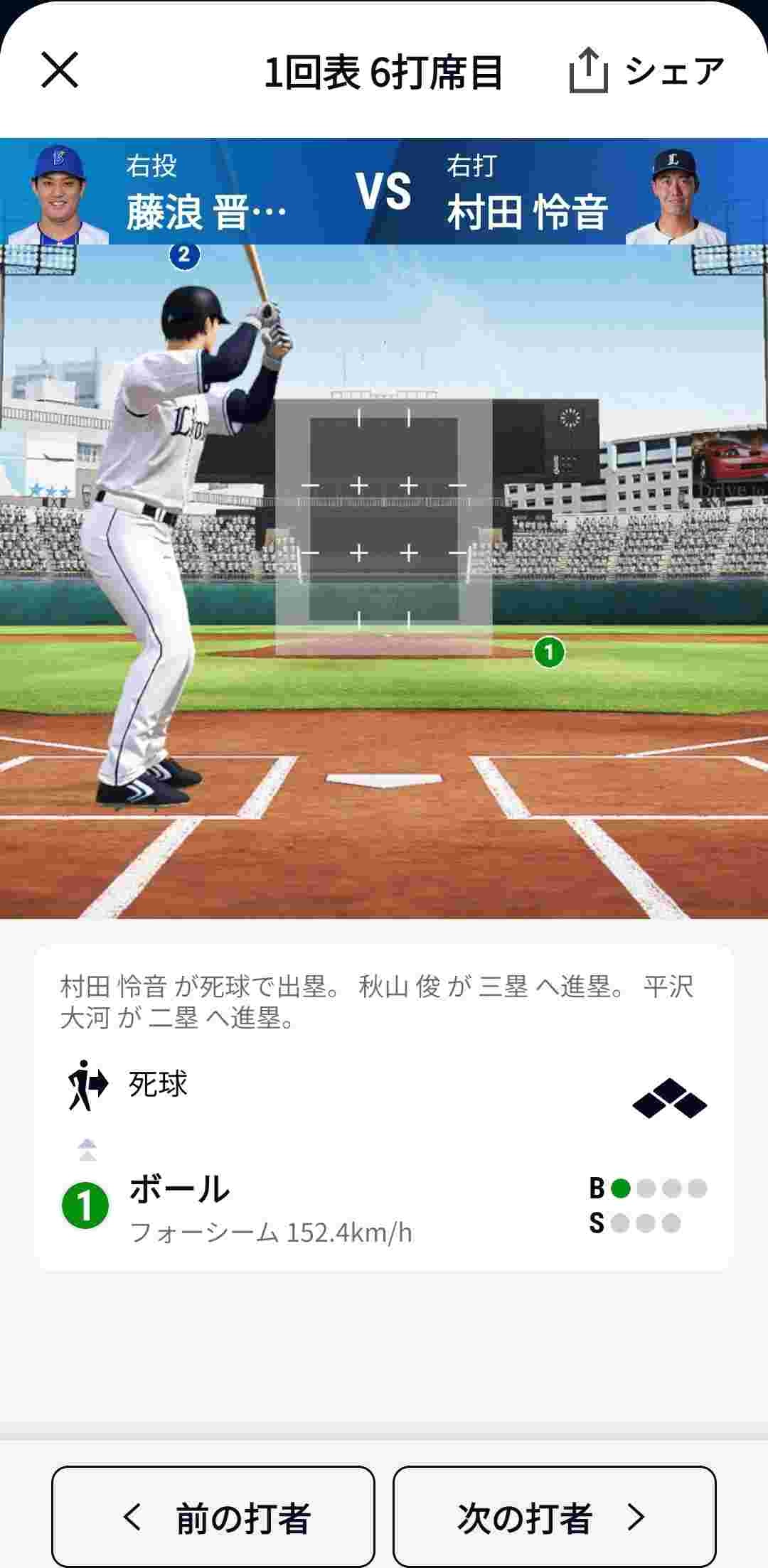Close the at-bat detail view
The height and width of the screenshot is (1568, 768).
point(60,70)
